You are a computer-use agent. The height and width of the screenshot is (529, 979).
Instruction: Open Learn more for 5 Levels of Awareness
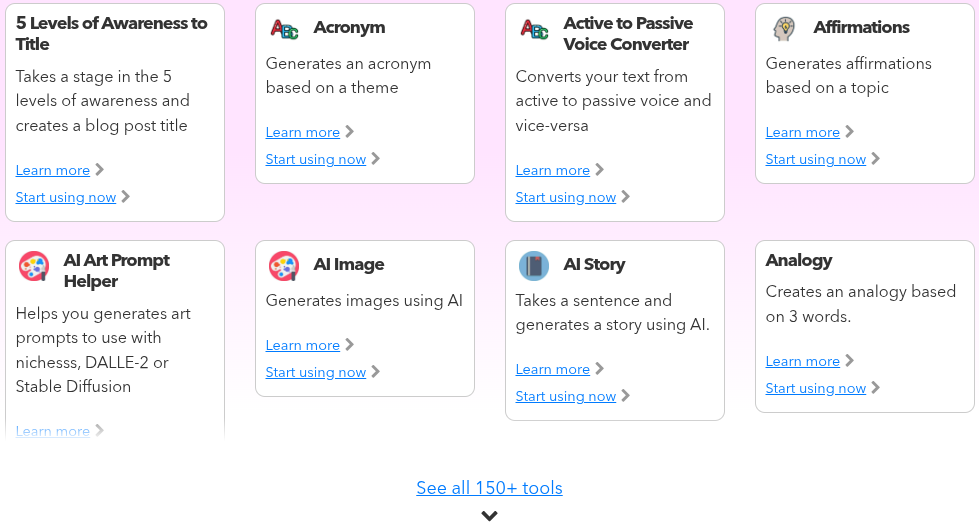pos(53,170)
